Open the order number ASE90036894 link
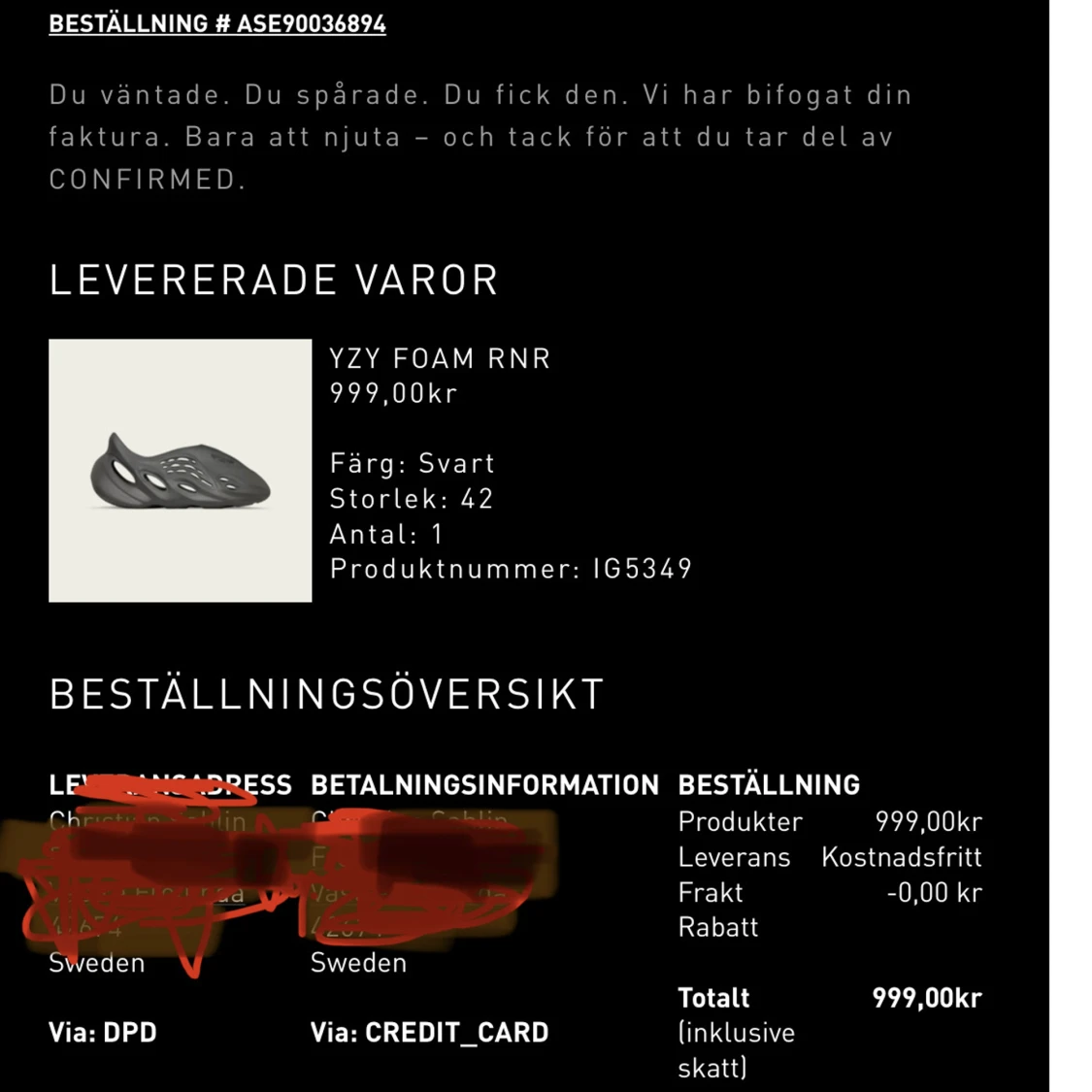1092x1092 pixels. coord(217,24)
